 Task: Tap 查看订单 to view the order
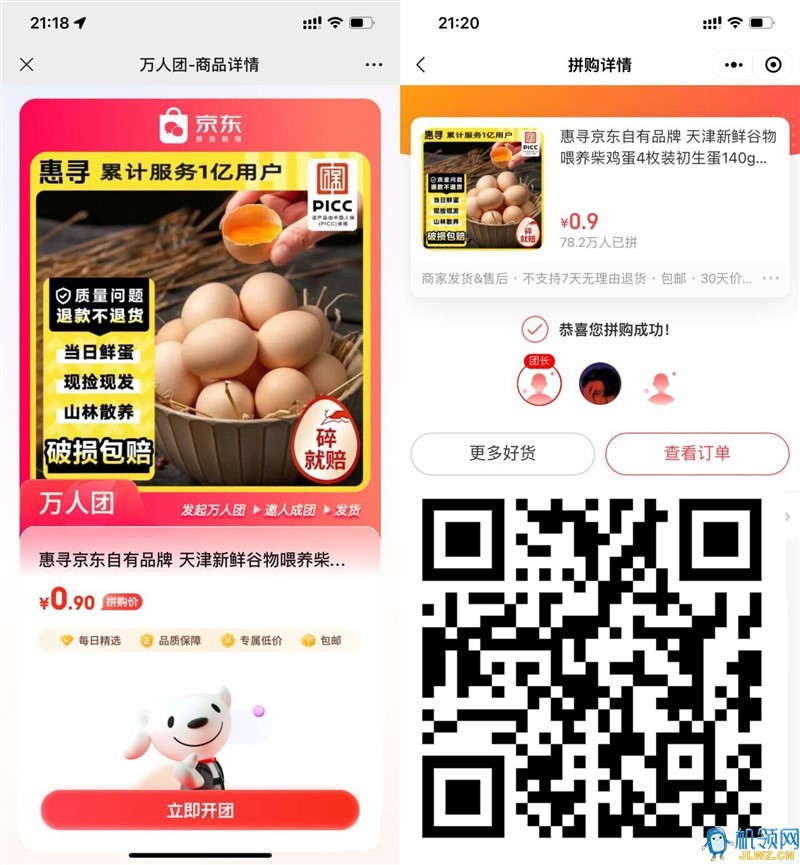697,453
